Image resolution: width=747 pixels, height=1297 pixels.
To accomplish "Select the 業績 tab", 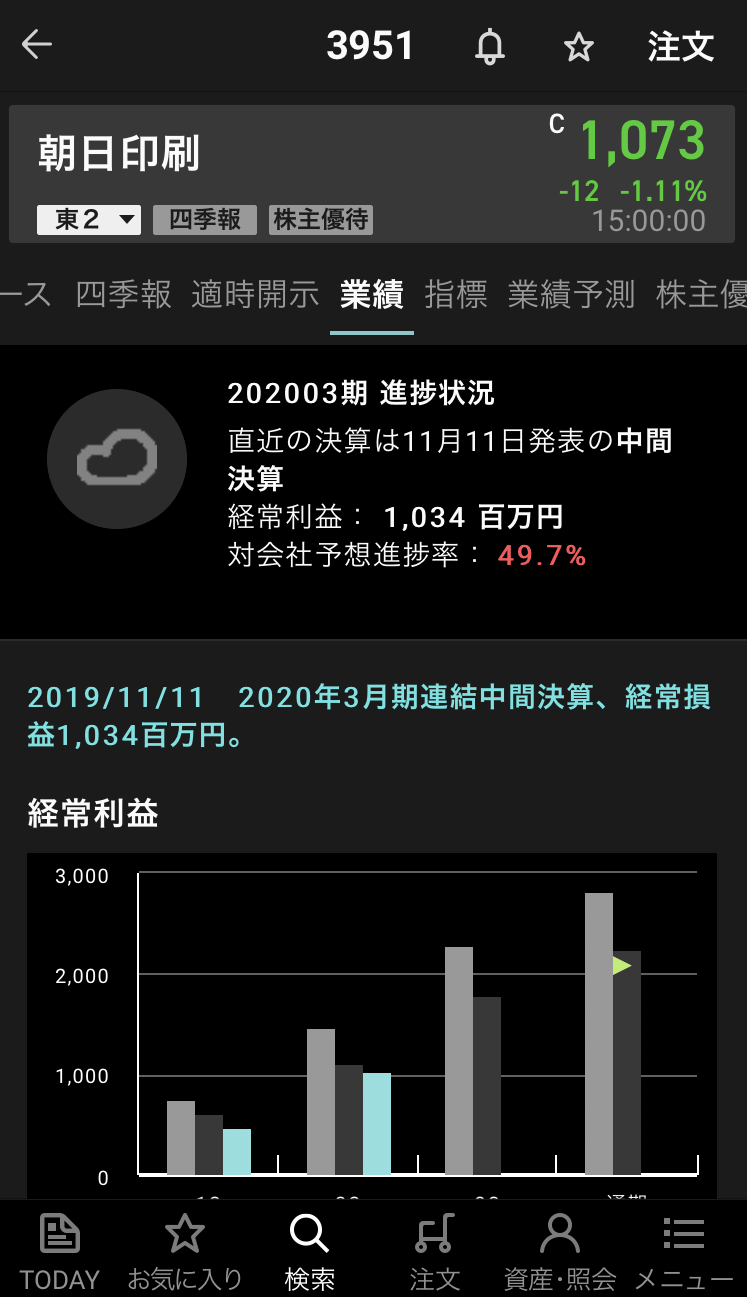I will click(371, 294).
